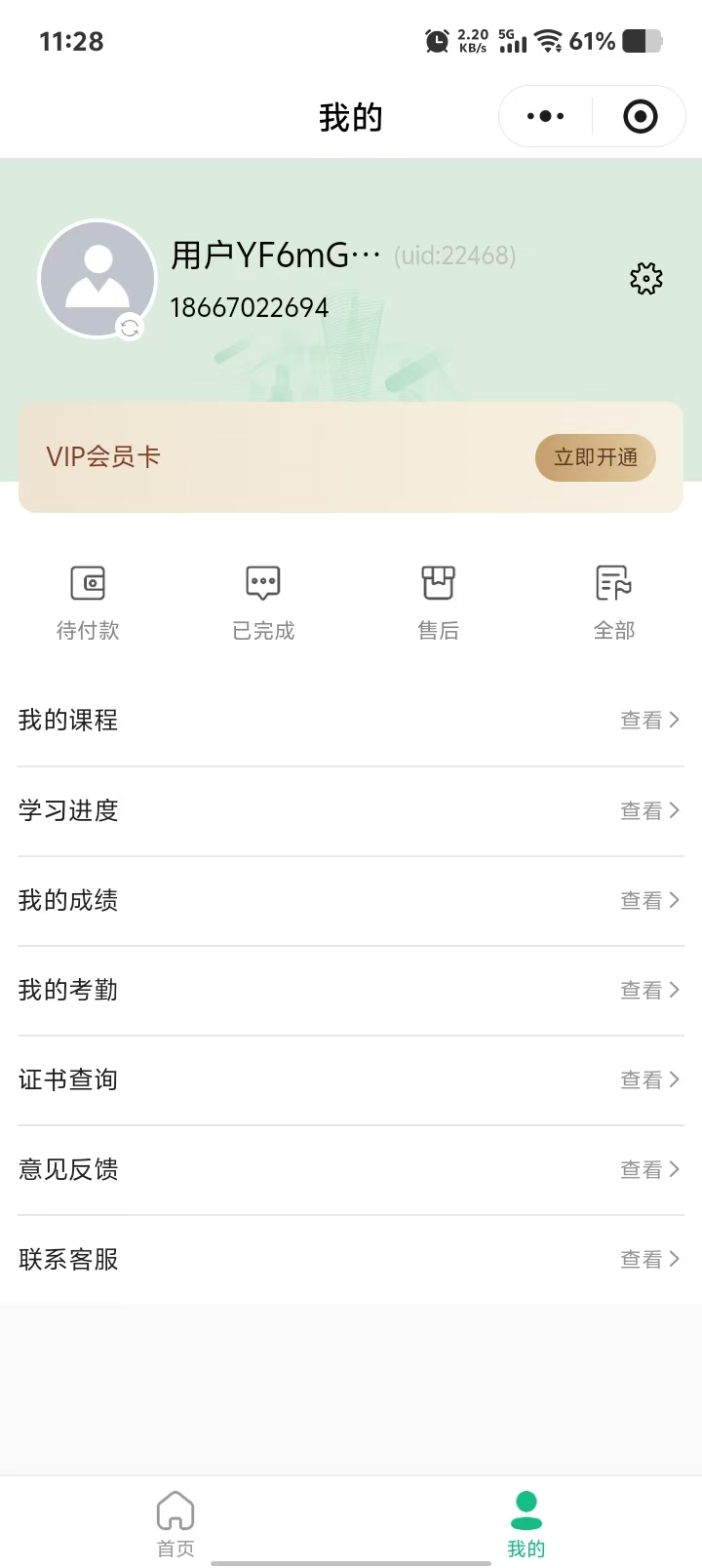Tap 立即开通 to activate VIP card

click(595, 457)
